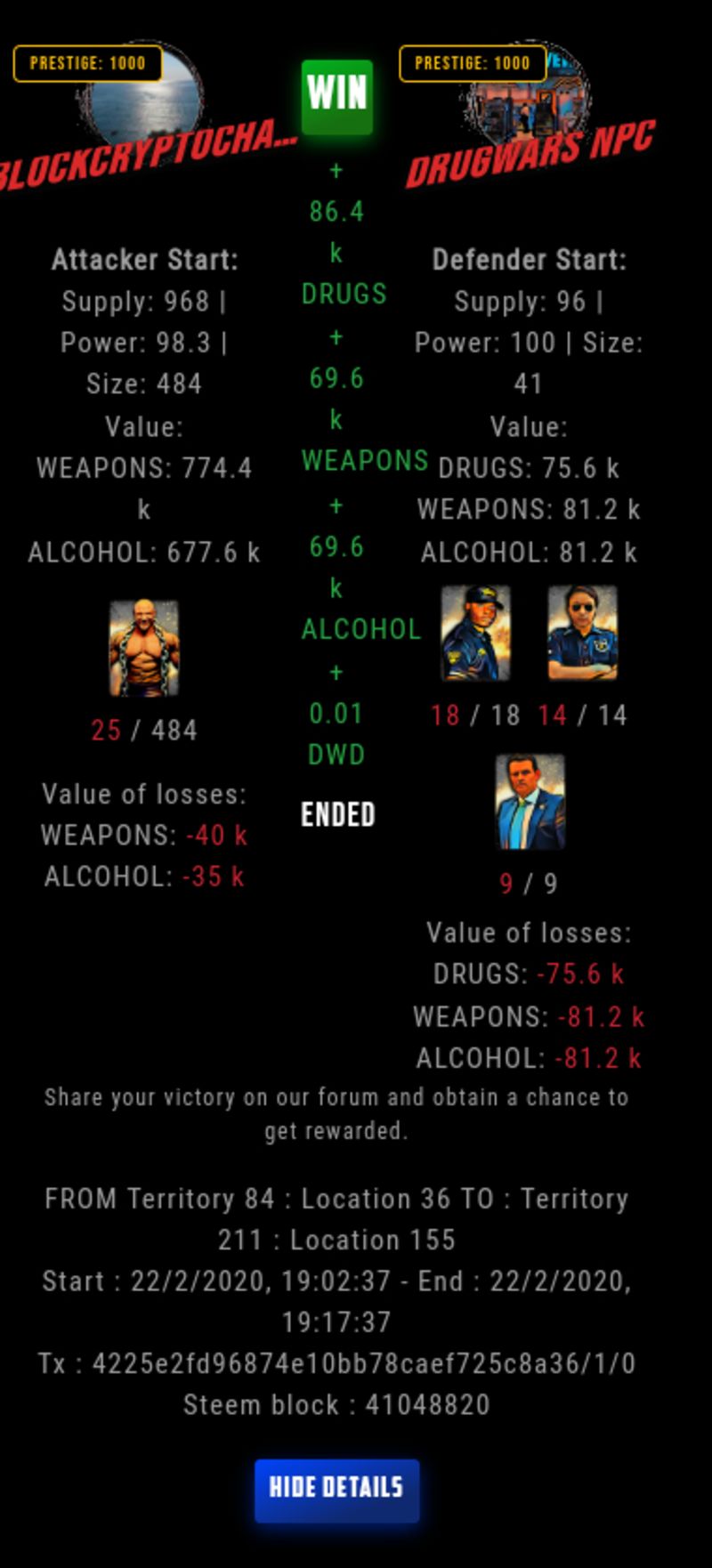Open the DRUGWARS NPC defender profile
Viewport: 712px width, 1568px height.
tap(530, 151)
